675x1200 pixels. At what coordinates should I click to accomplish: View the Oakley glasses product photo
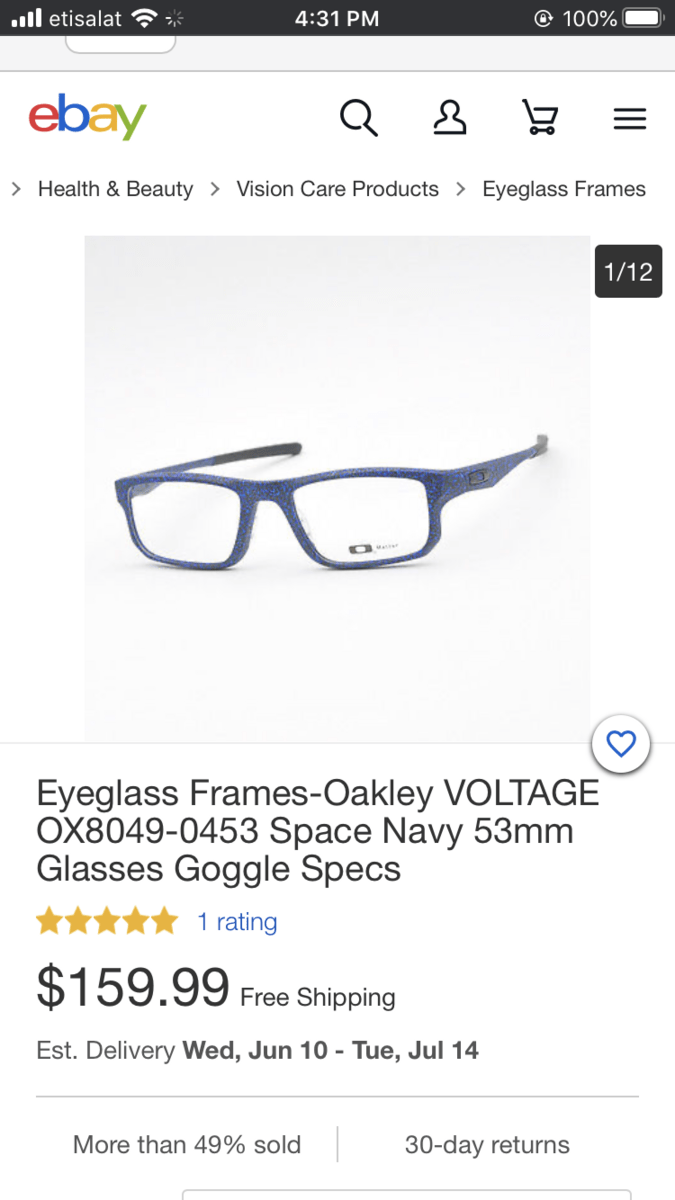[x=337, y=490]
